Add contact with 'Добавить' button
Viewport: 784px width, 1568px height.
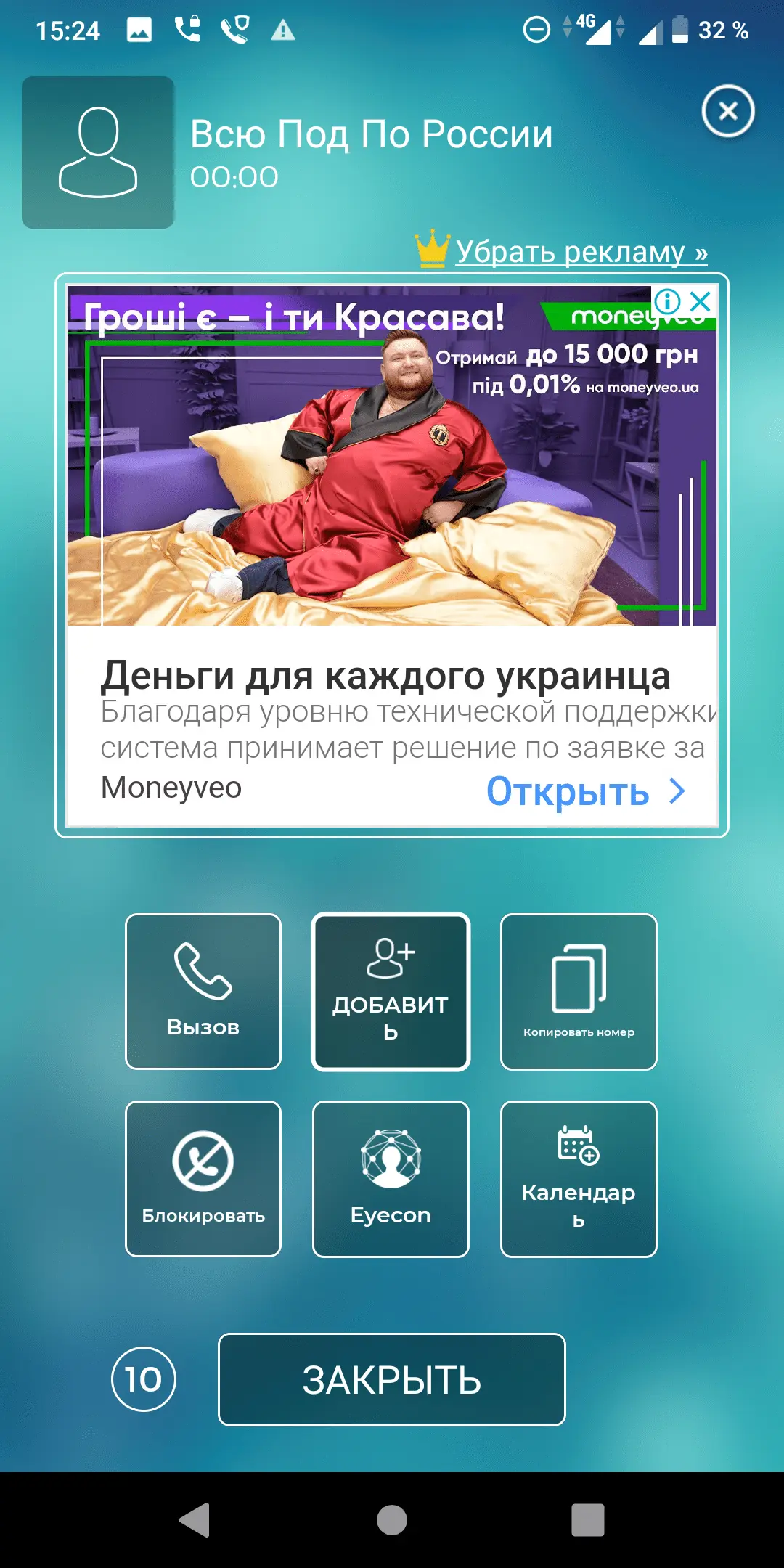(391, 992)
